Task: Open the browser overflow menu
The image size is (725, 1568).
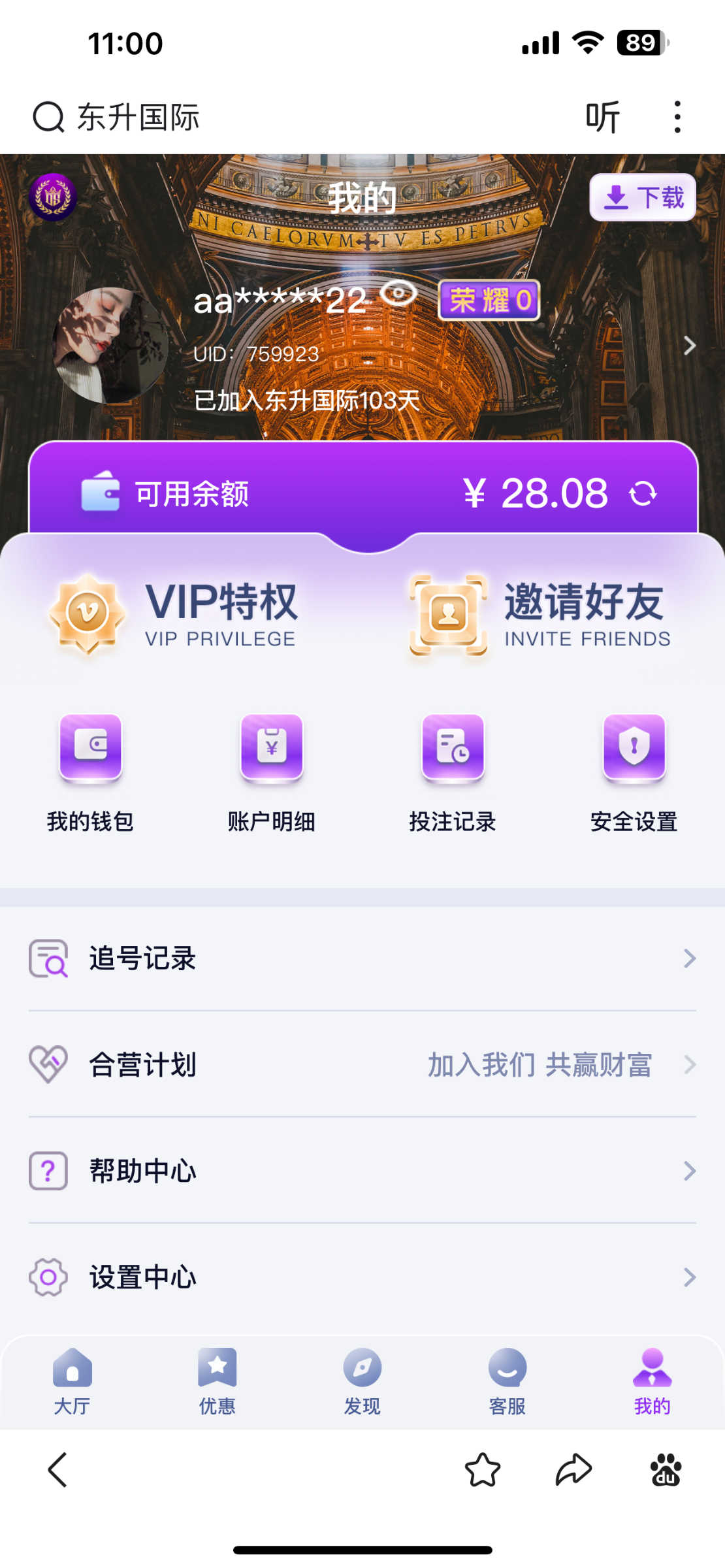Action: (x=677, y=118)
